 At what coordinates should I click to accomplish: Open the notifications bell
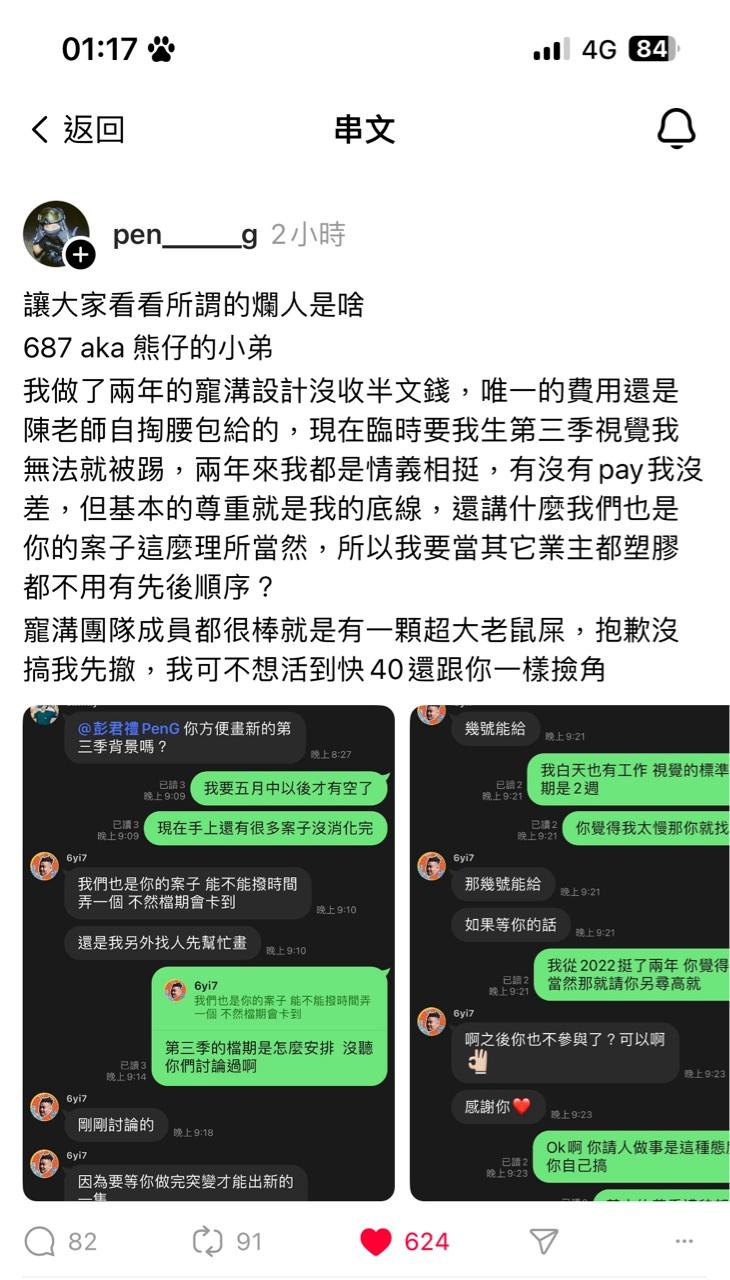point(676,129)
